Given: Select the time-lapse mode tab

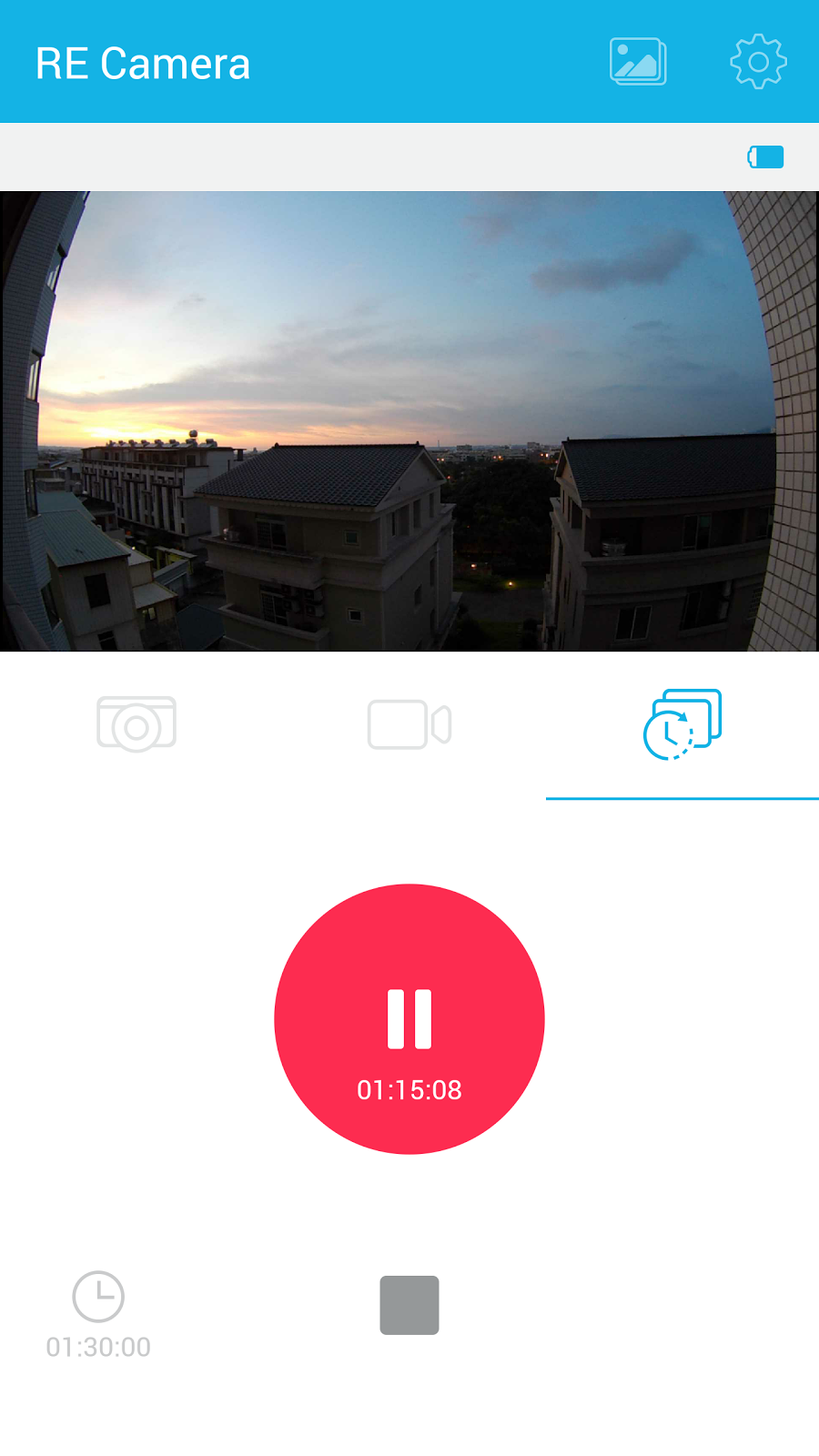Looking at the screenshot, I should point(682,724).
